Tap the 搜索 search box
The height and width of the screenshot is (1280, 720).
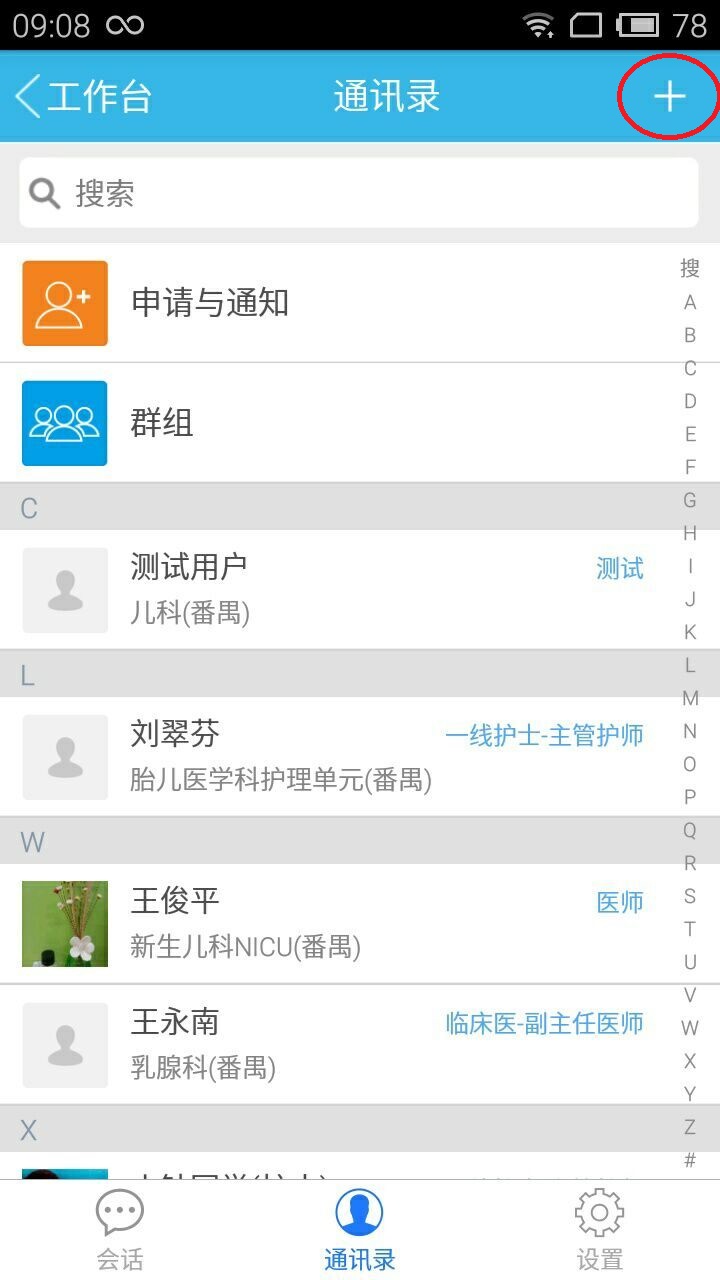click(359, 193)
